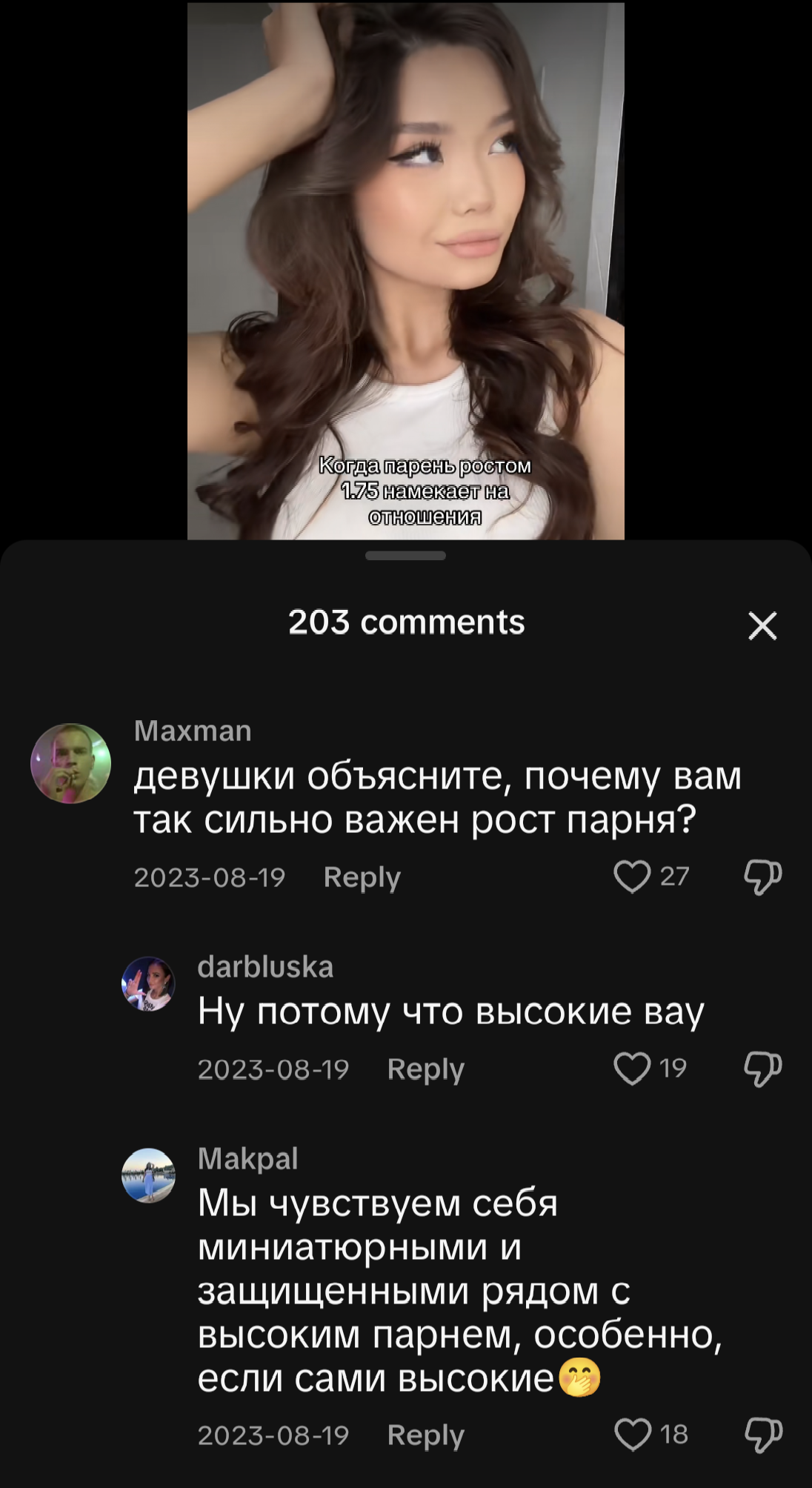
Task: Tap the video above the comments
Action: pyautogui.click(x=406, y=270)
